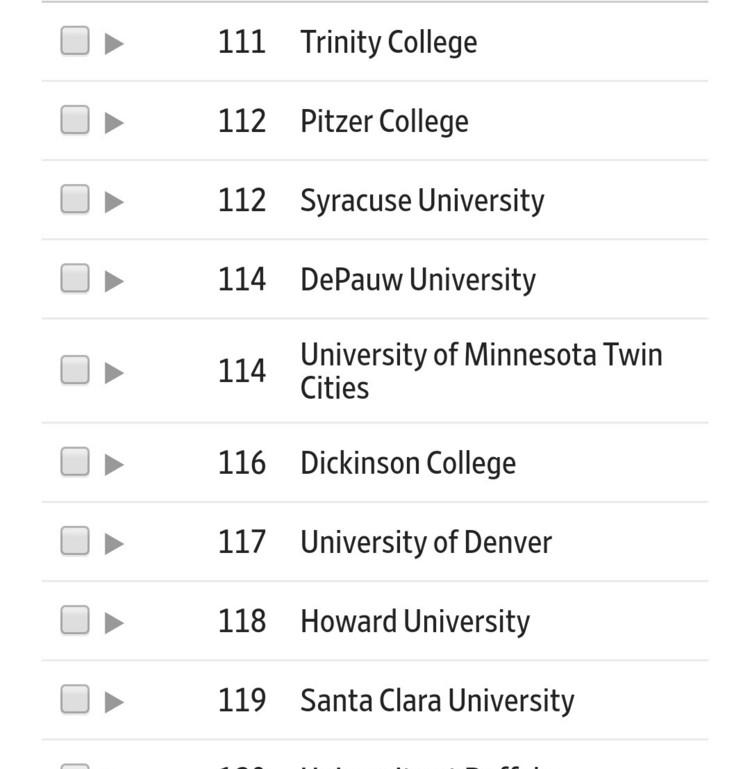Expand the DePauw University row
Viewport: 750px width, 769px height.
click(x=114, y=280)
